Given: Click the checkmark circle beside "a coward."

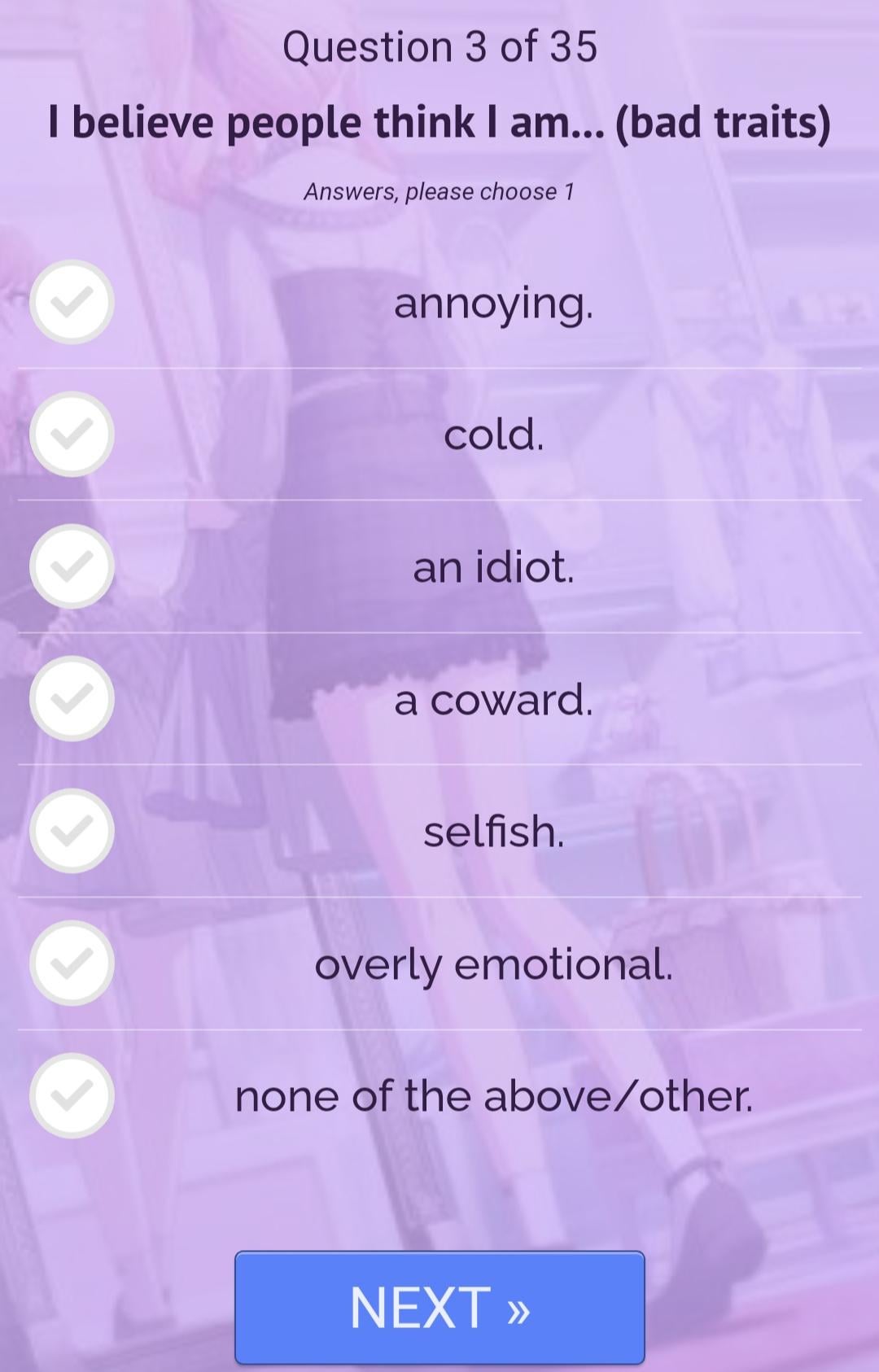Looking at the screenshot, I should 72,698.
